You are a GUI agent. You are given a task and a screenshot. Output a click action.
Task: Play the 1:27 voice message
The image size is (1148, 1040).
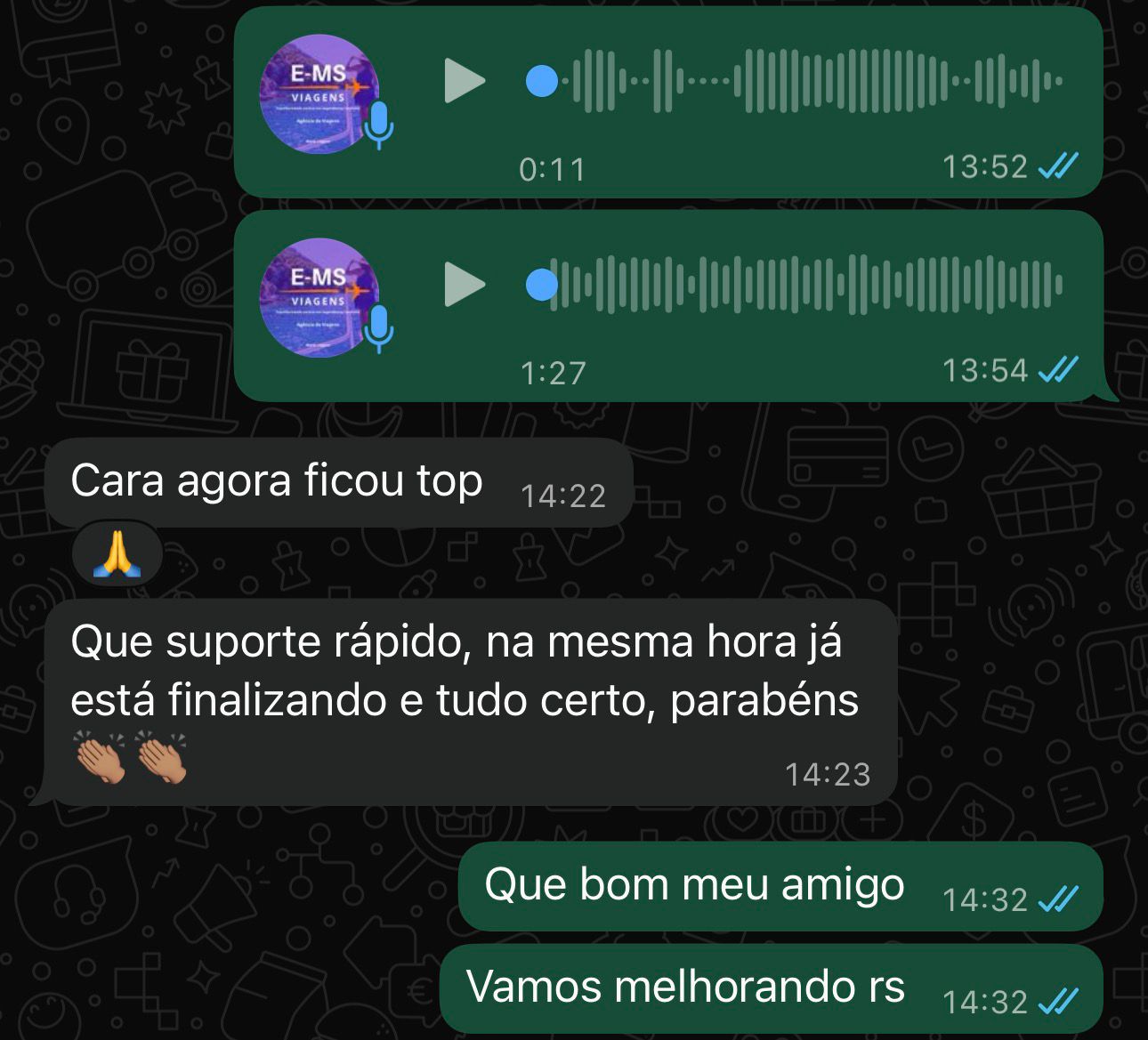pyautogui.click(x=463, y=285)
